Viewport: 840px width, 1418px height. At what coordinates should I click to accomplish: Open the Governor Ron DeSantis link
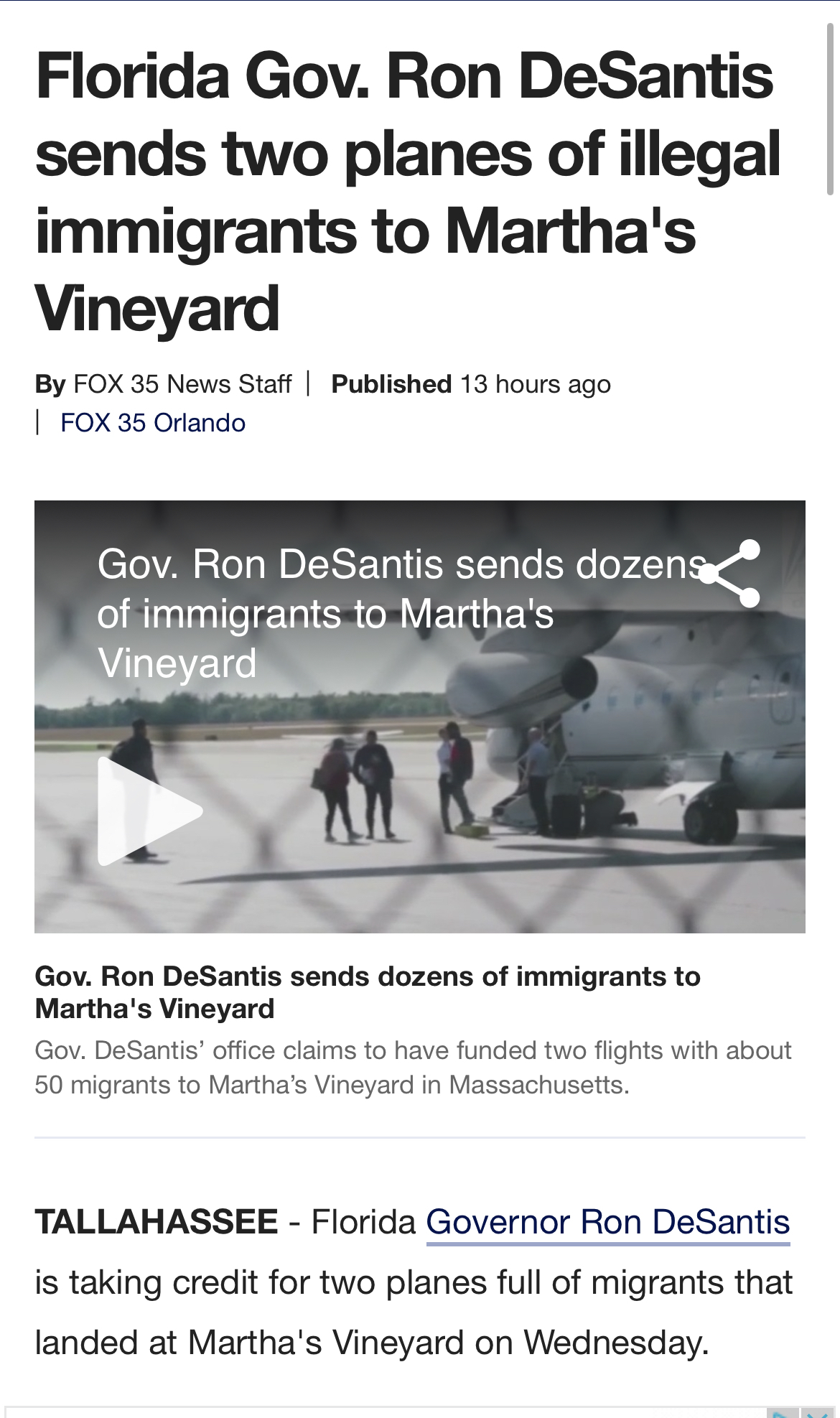[607, 1222]
